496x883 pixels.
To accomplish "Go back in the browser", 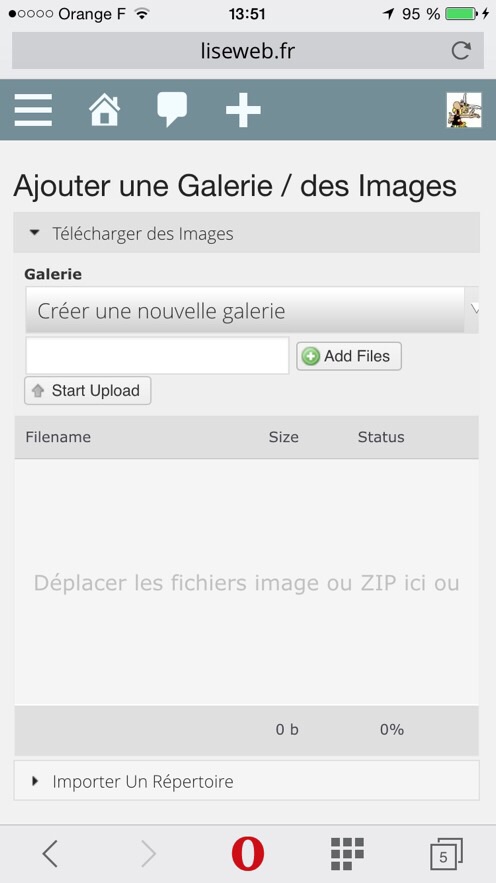I will (x=50, y=854).
